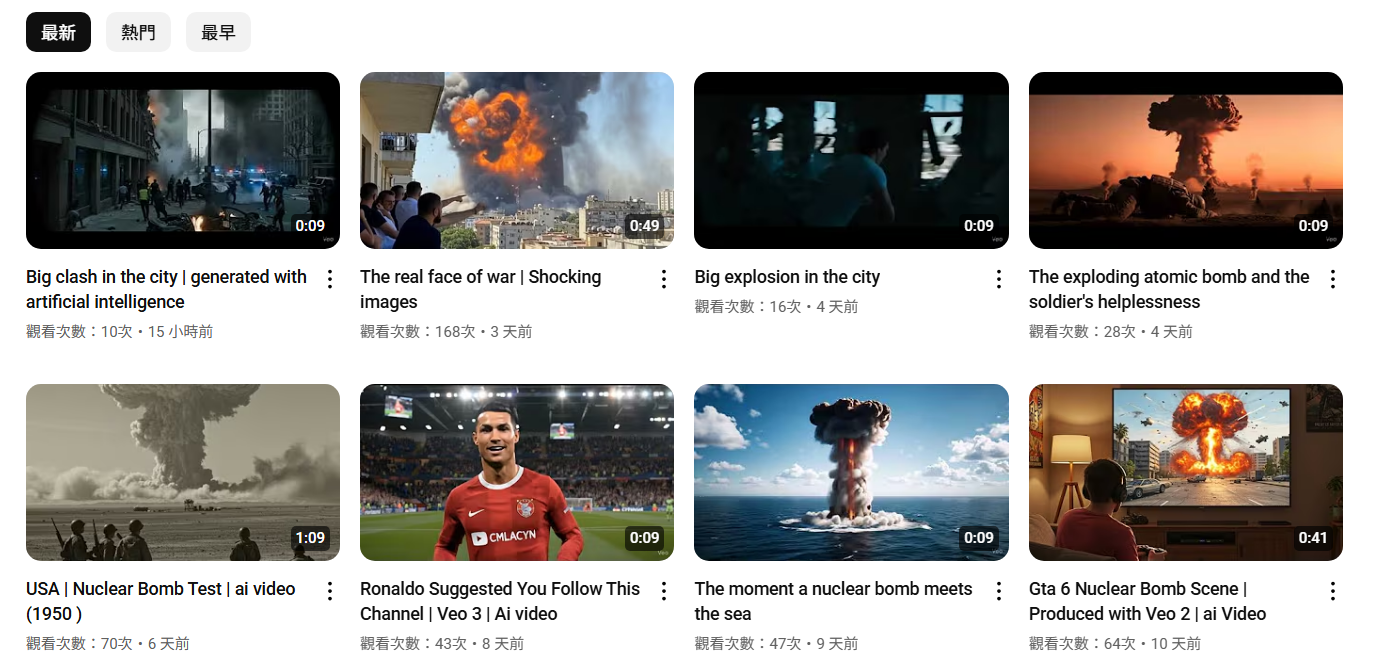The image size is (1381, 668).
Task: Open more options for 'Big clash in the city'
Action: point(330,279)
